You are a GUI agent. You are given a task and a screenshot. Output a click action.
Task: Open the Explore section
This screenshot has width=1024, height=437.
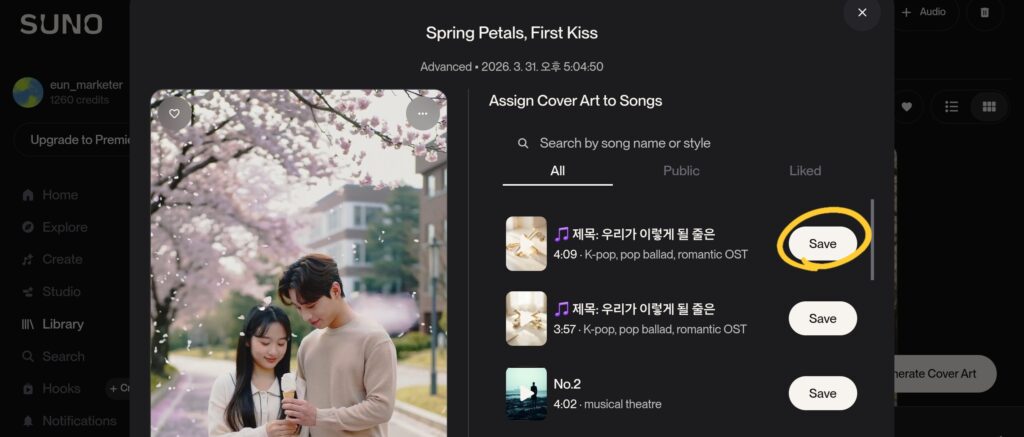coord(64,227)
